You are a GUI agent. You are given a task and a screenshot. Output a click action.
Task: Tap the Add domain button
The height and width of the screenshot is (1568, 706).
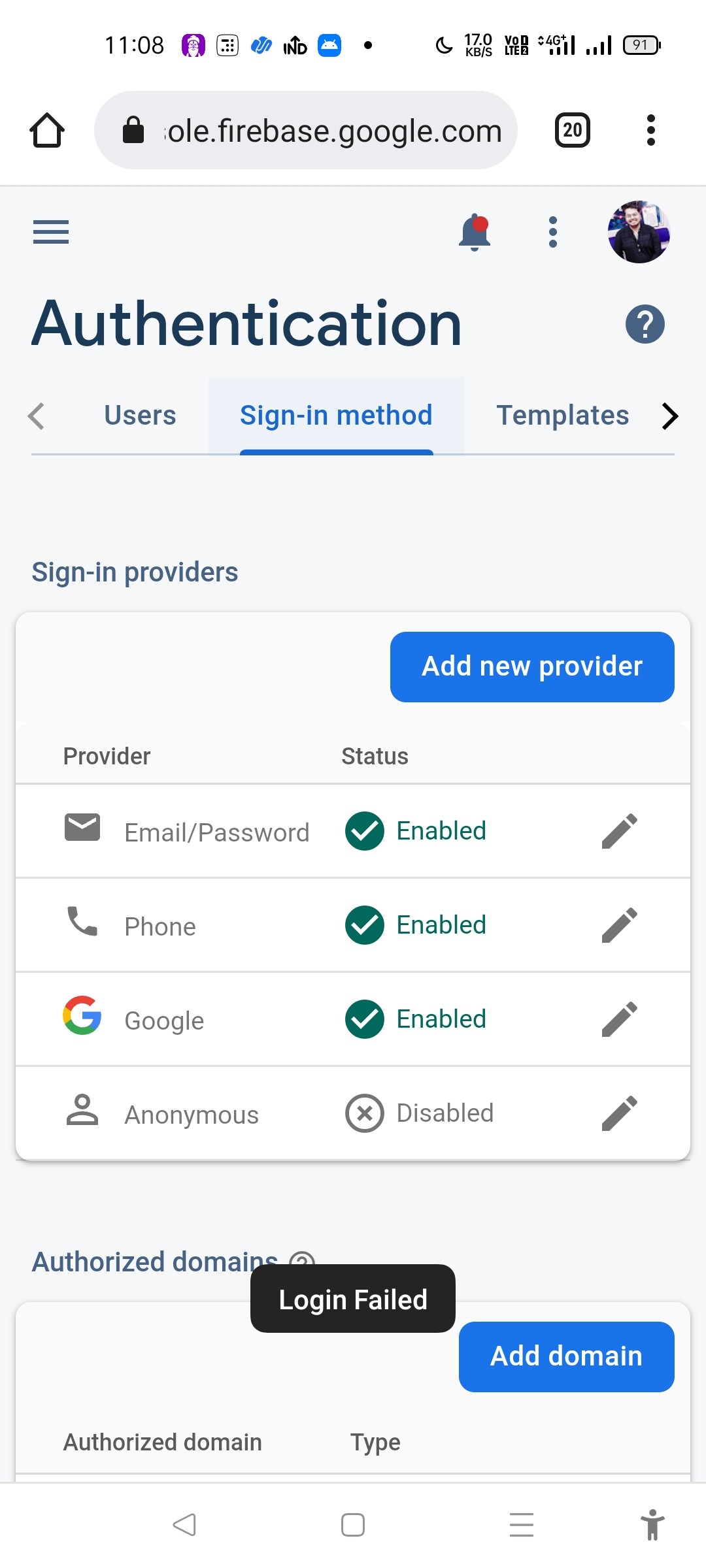click(x=566, y=1357)
